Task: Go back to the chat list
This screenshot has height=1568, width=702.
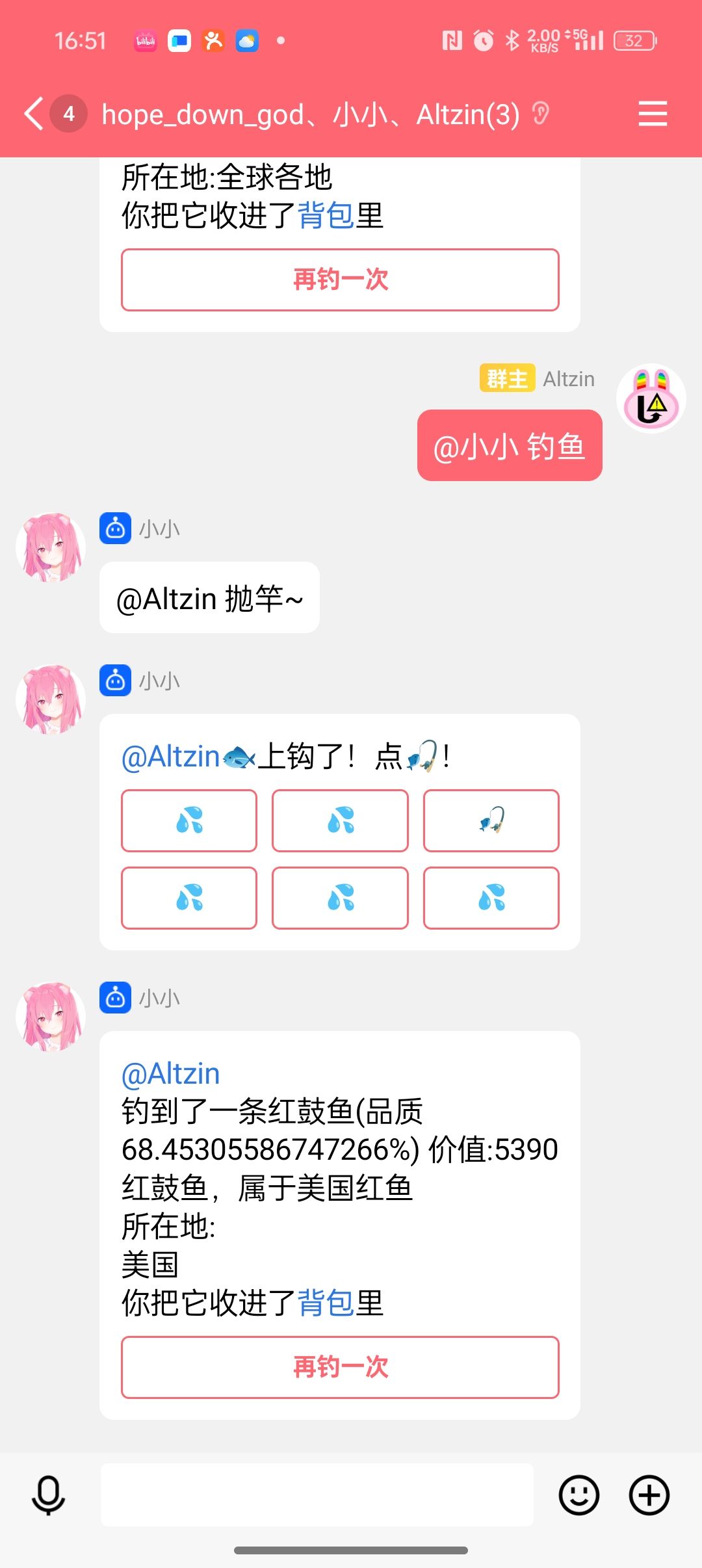Action: [34, 114]
